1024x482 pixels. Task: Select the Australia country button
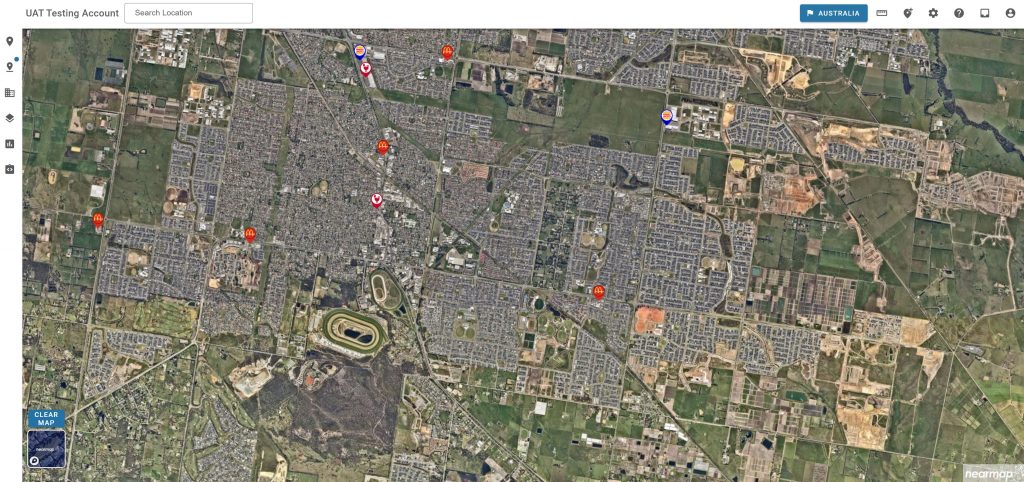pos(833,13)
